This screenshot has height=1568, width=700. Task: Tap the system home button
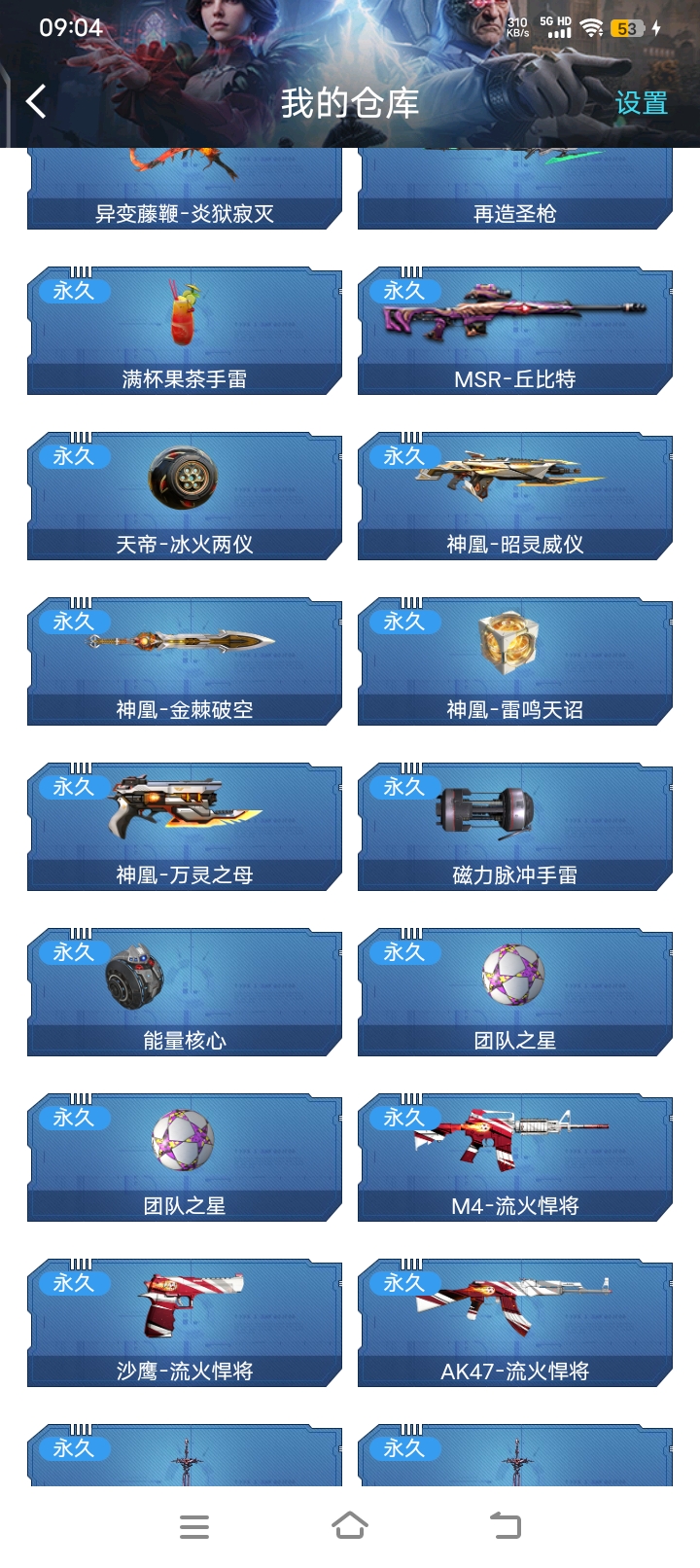(350, 1525)
